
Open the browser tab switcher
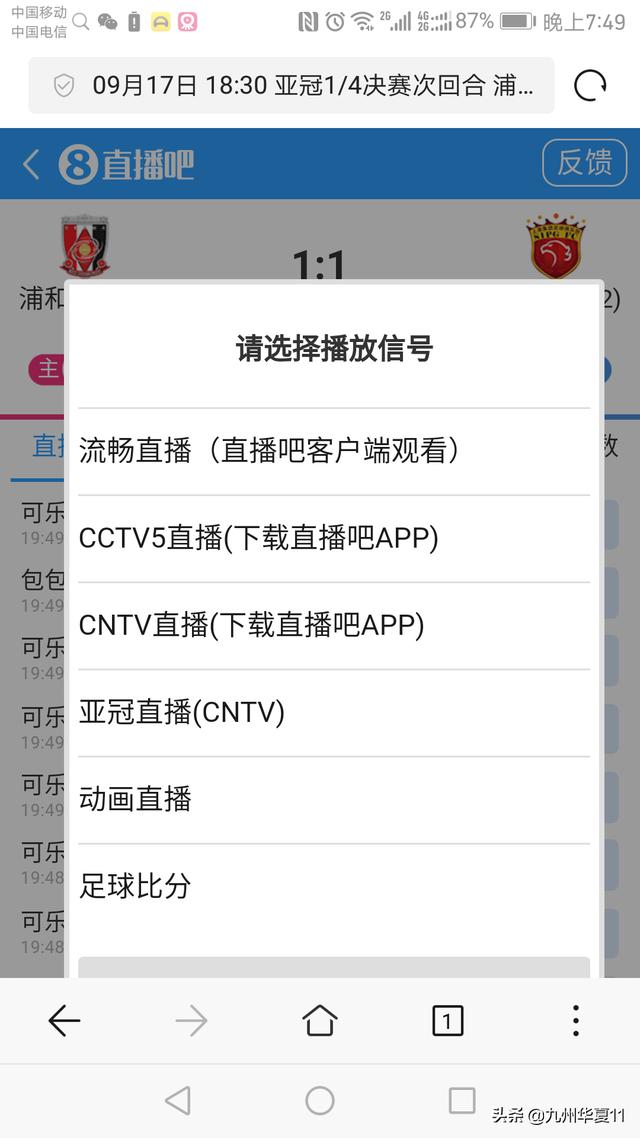pos(447,1021)
